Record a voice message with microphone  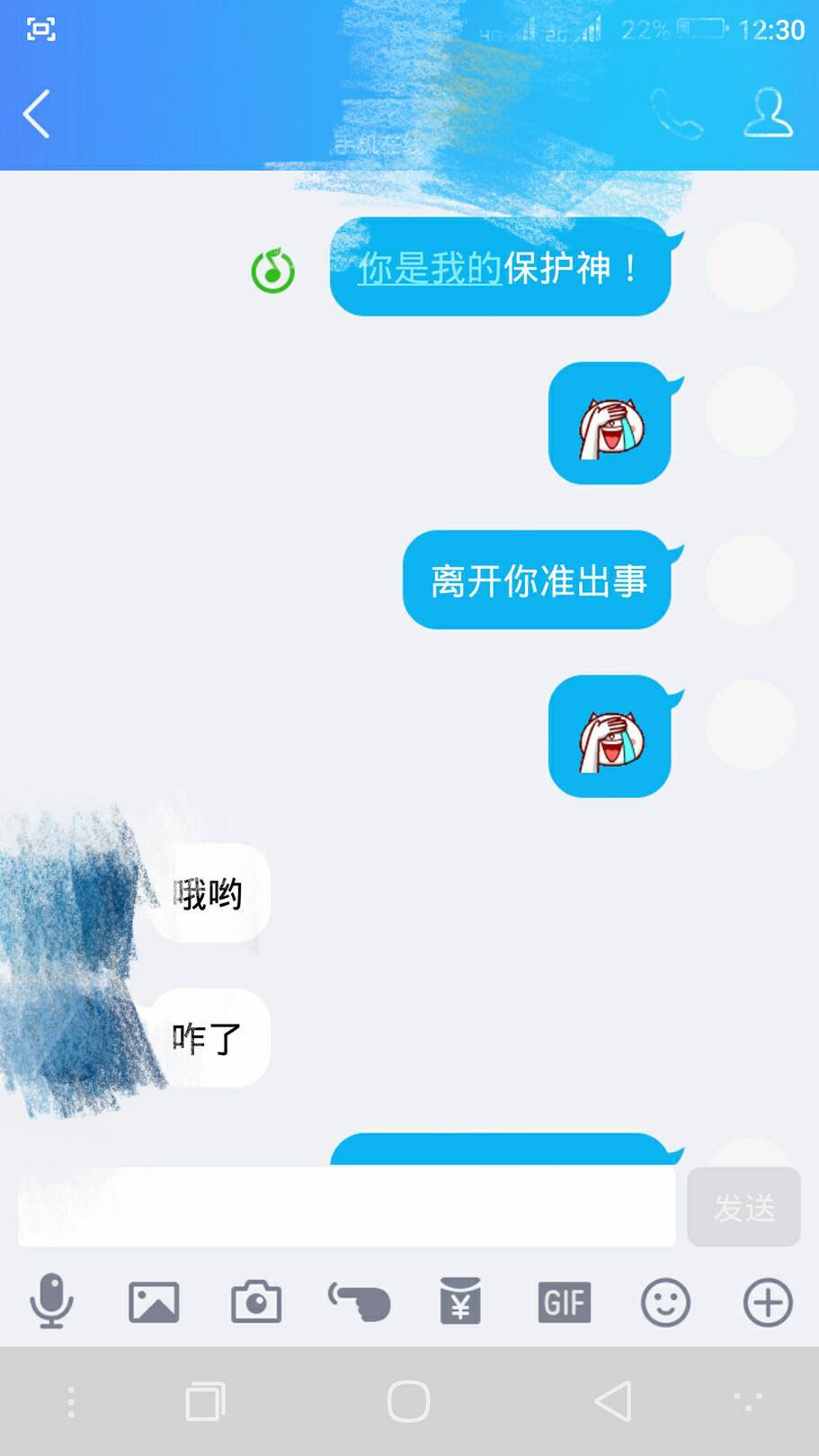[51, 1301]
